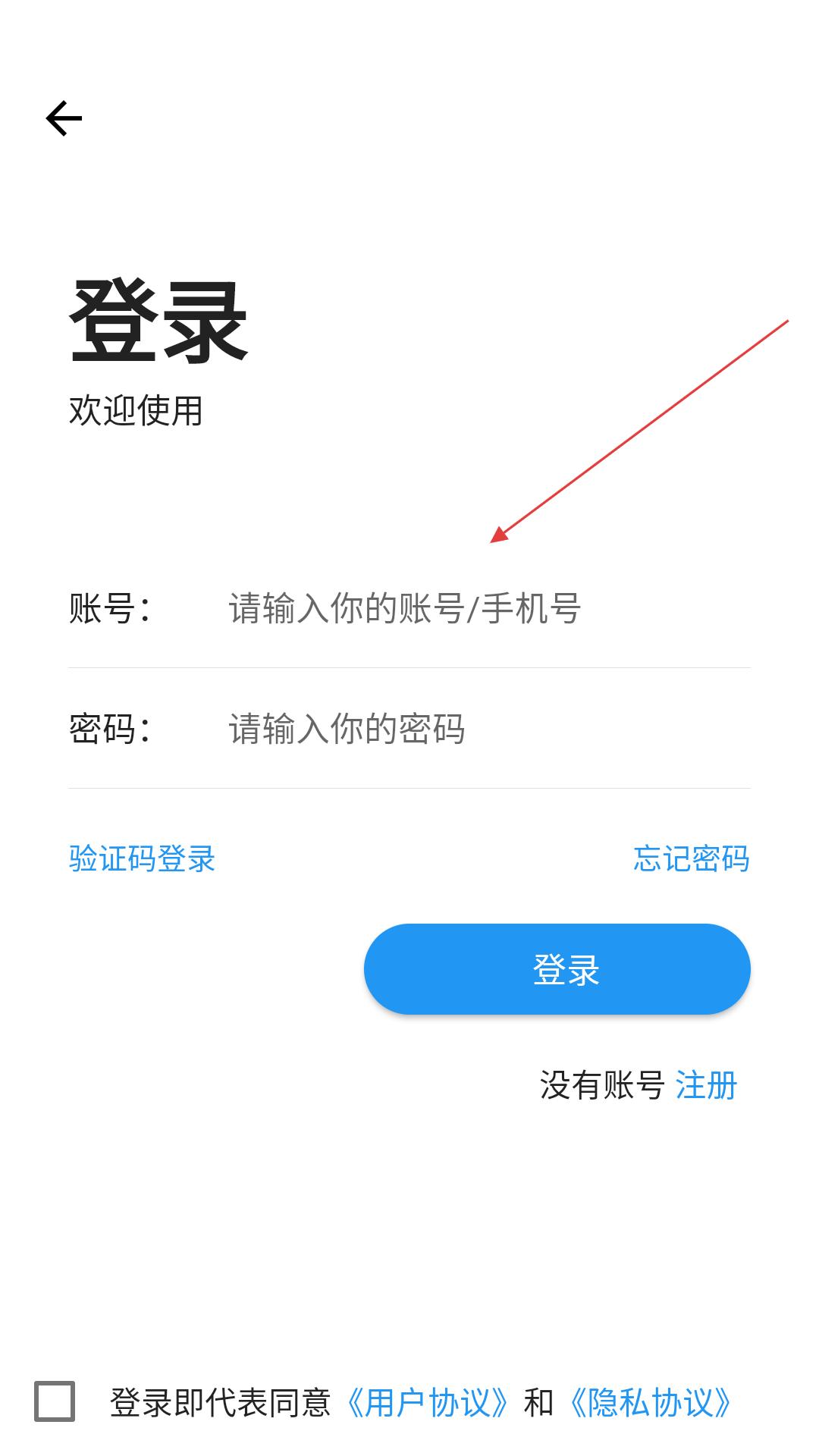Image resolution: width=819 pixels, height=1456 pixels.
Task: Tap the blue 登录 button
Action: point(557,969)
